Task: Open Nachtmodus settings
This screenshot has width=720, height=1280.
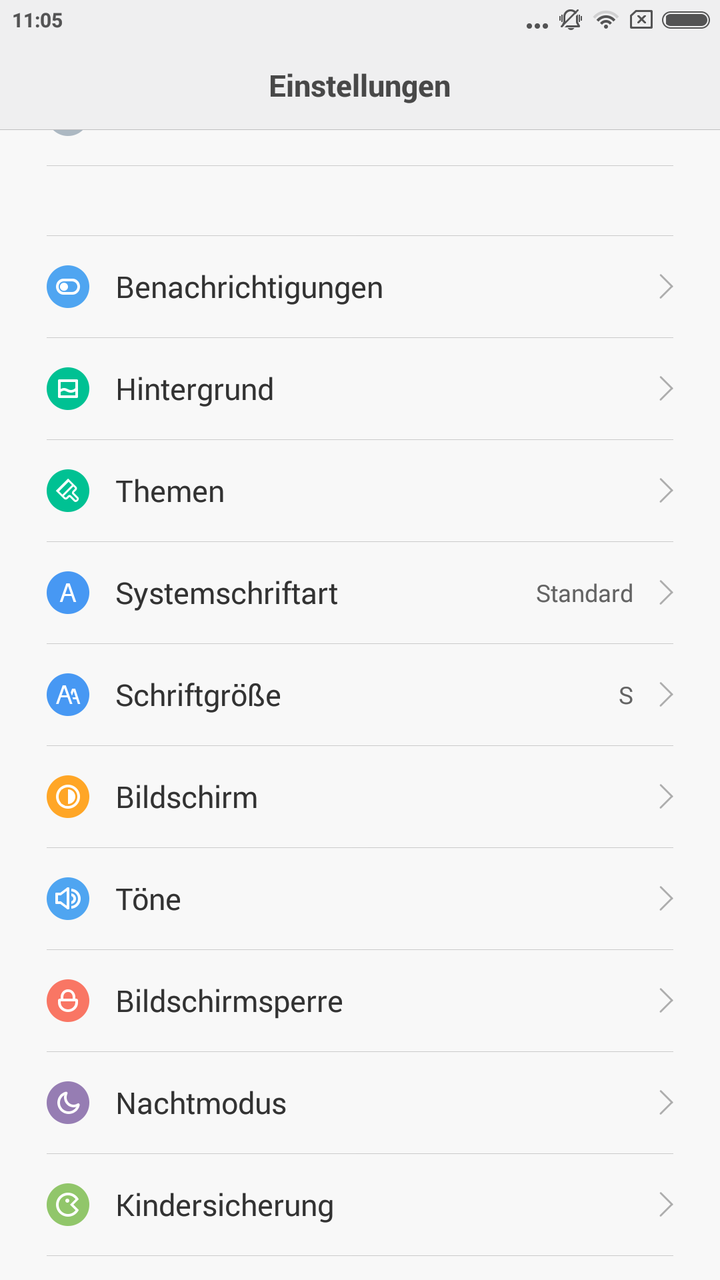Action: click(360, 1103)
